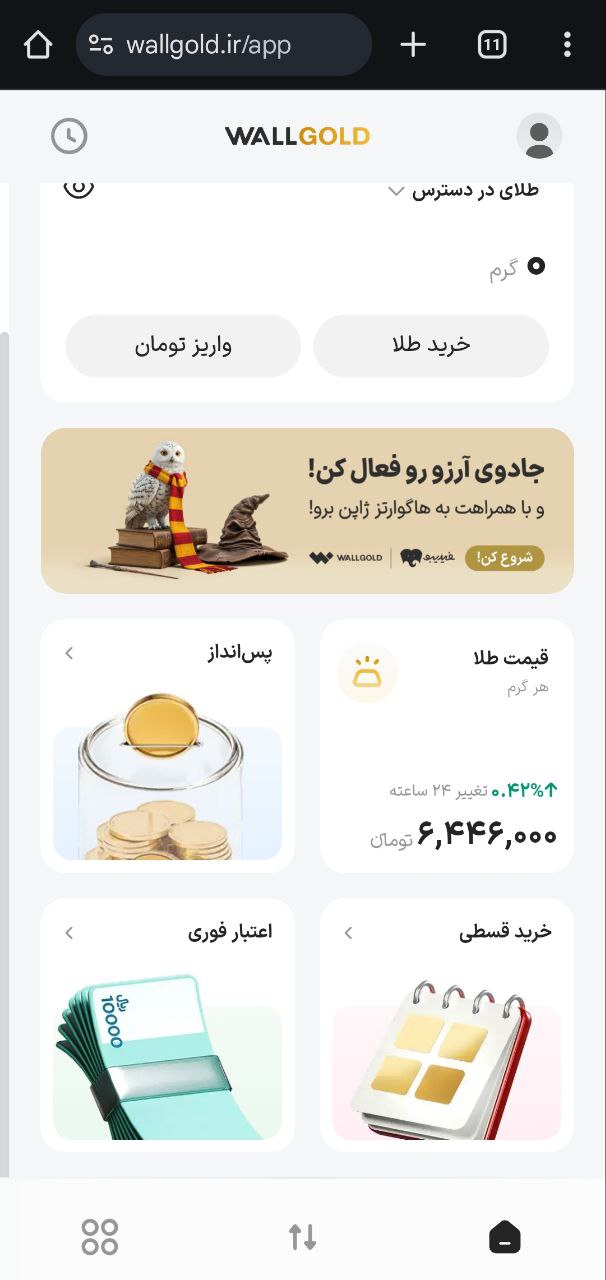Image resolution: width=606 pixels, height=1280 pixels.
Task: Open the قیمت طلا card
Action: point(447,745)
